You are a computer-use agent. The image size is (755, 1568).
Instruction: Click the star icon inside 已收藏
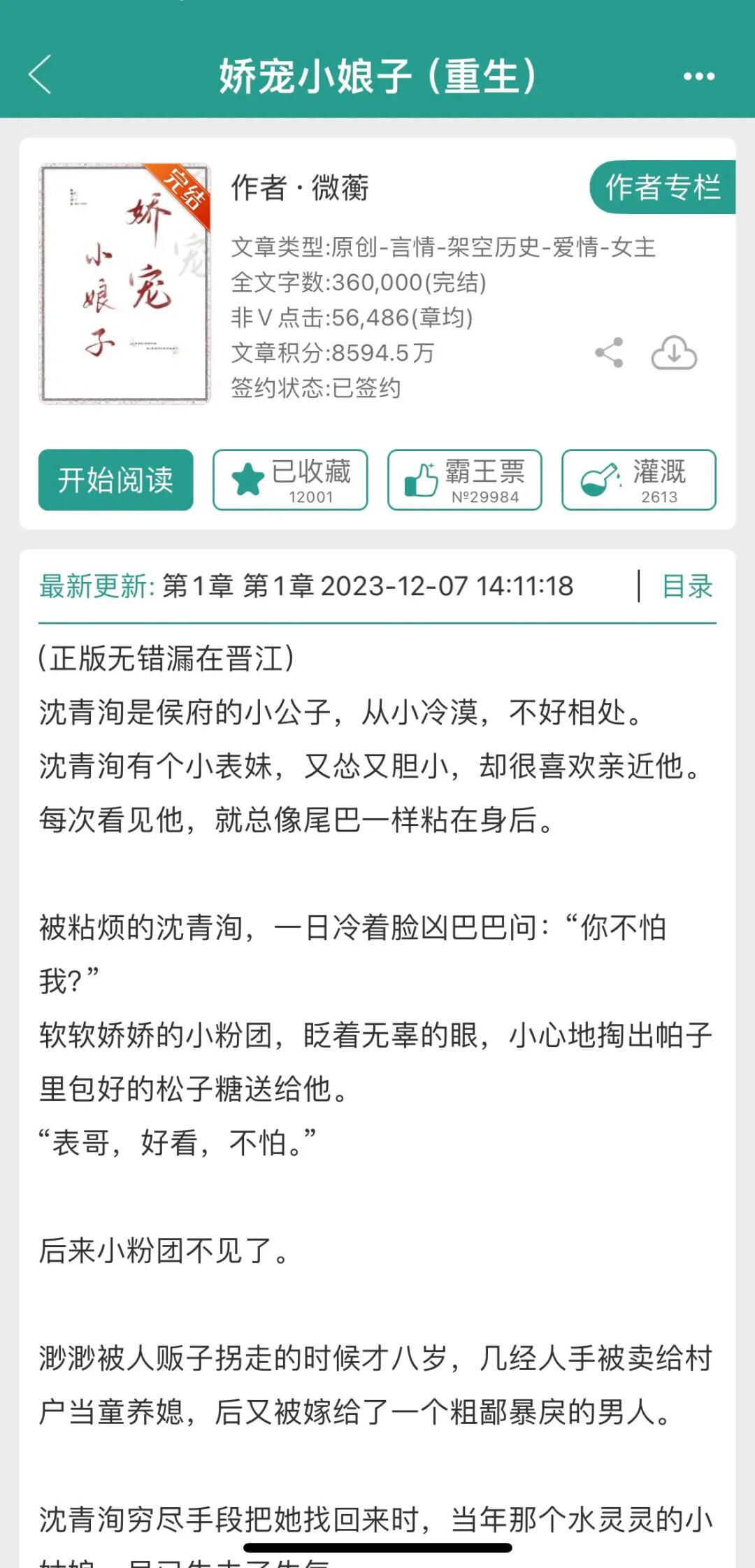pyautogui.click(x=248, y=478)
